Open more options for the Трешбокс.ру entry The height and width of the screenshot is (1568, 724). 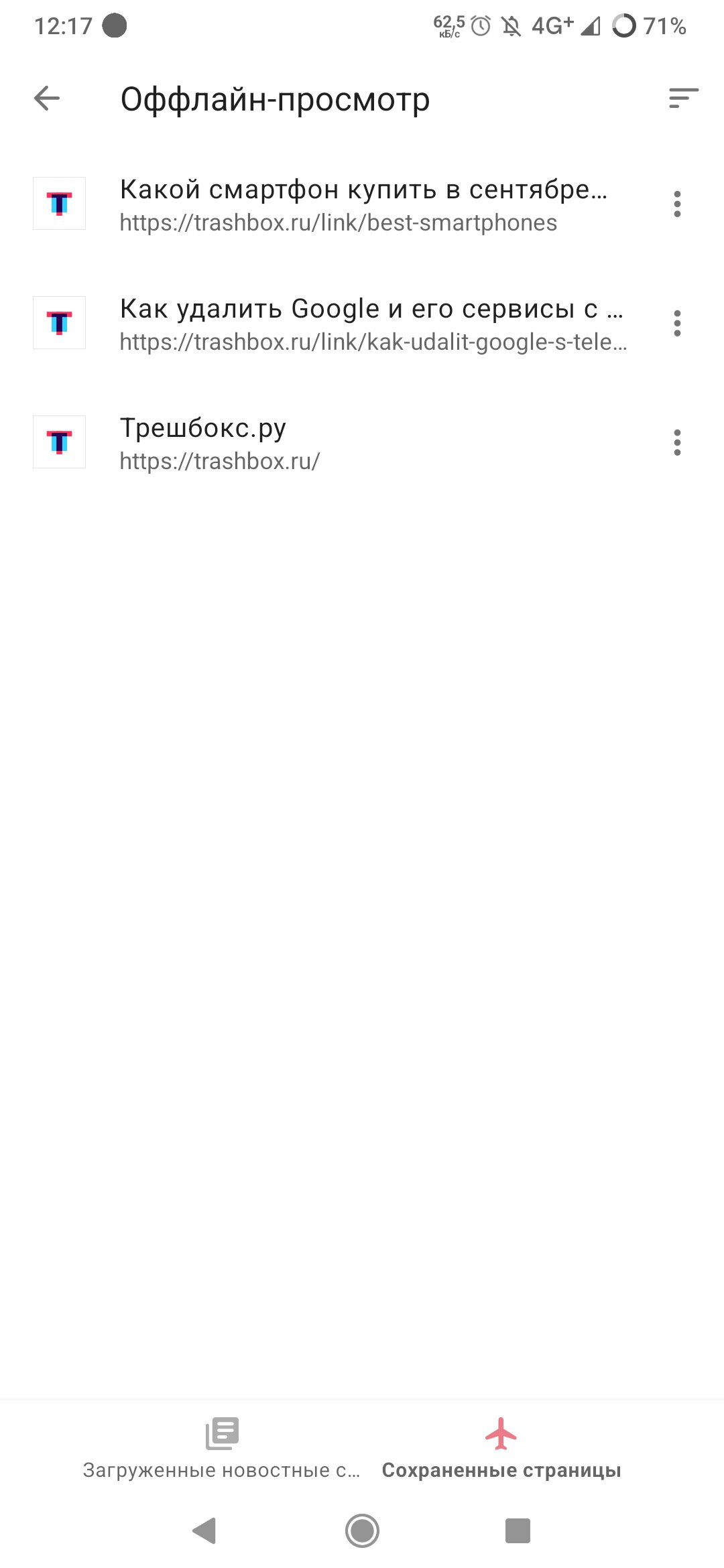677,442
